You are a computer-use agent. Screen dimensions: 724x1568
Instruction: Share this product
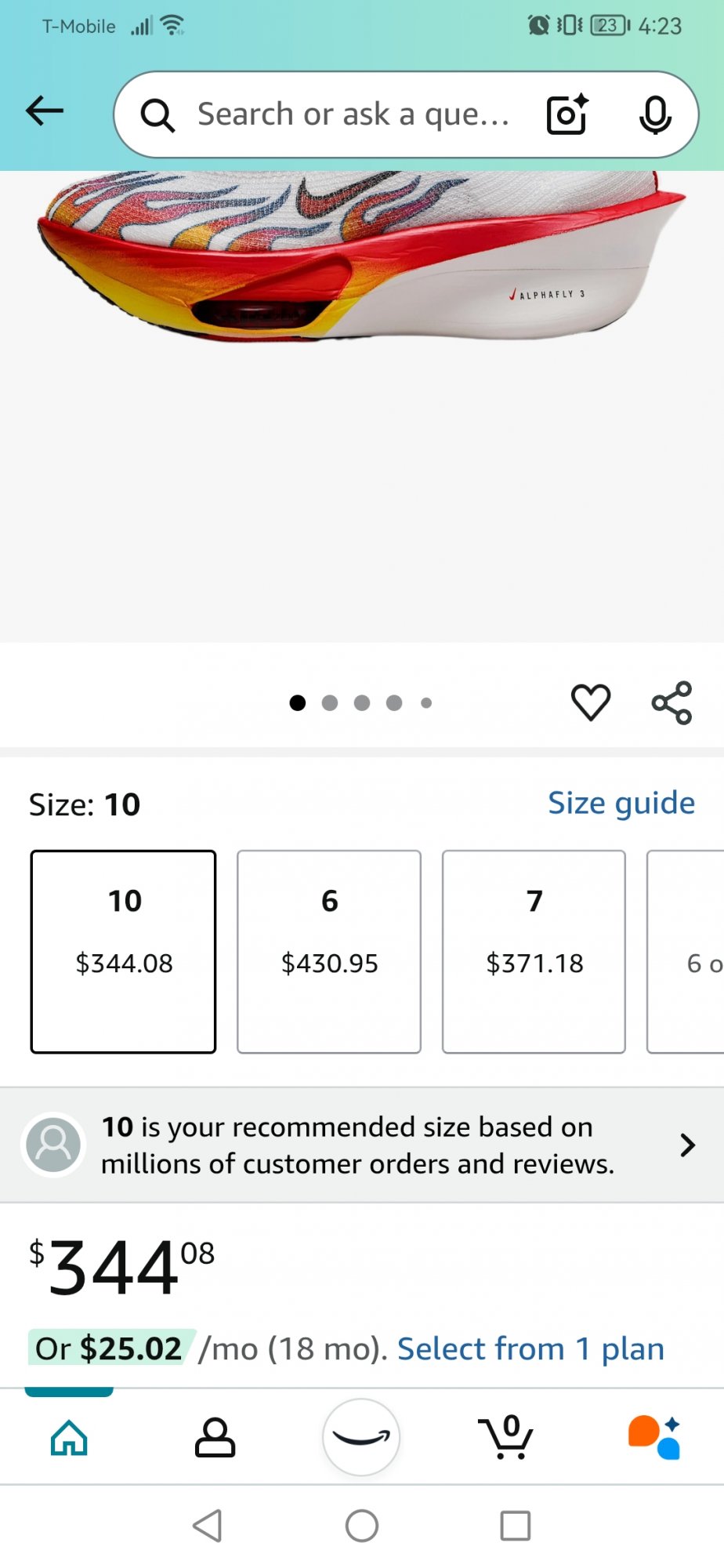pos(672,702)
